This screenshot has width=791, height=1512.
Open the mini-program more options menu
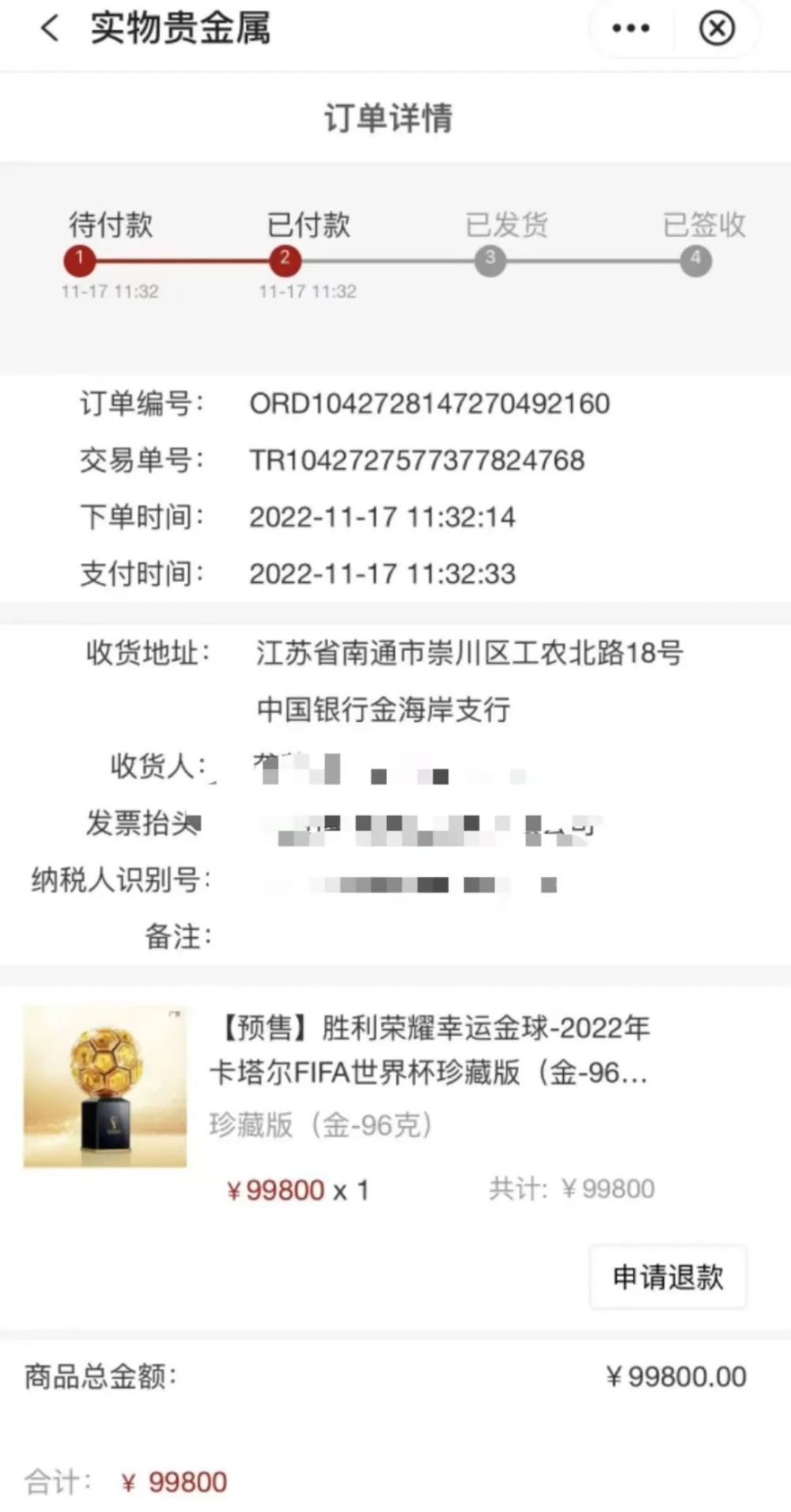click(629, 26)
